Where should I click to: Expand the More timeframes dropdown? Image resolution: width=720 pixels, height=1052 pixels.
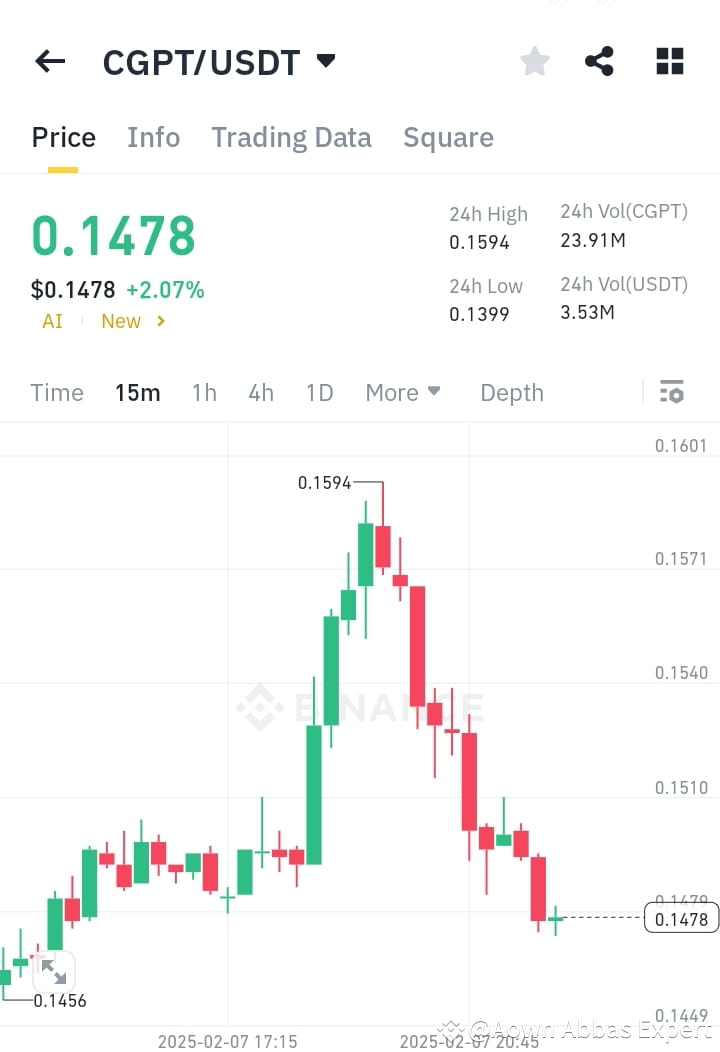click(402, 392)
